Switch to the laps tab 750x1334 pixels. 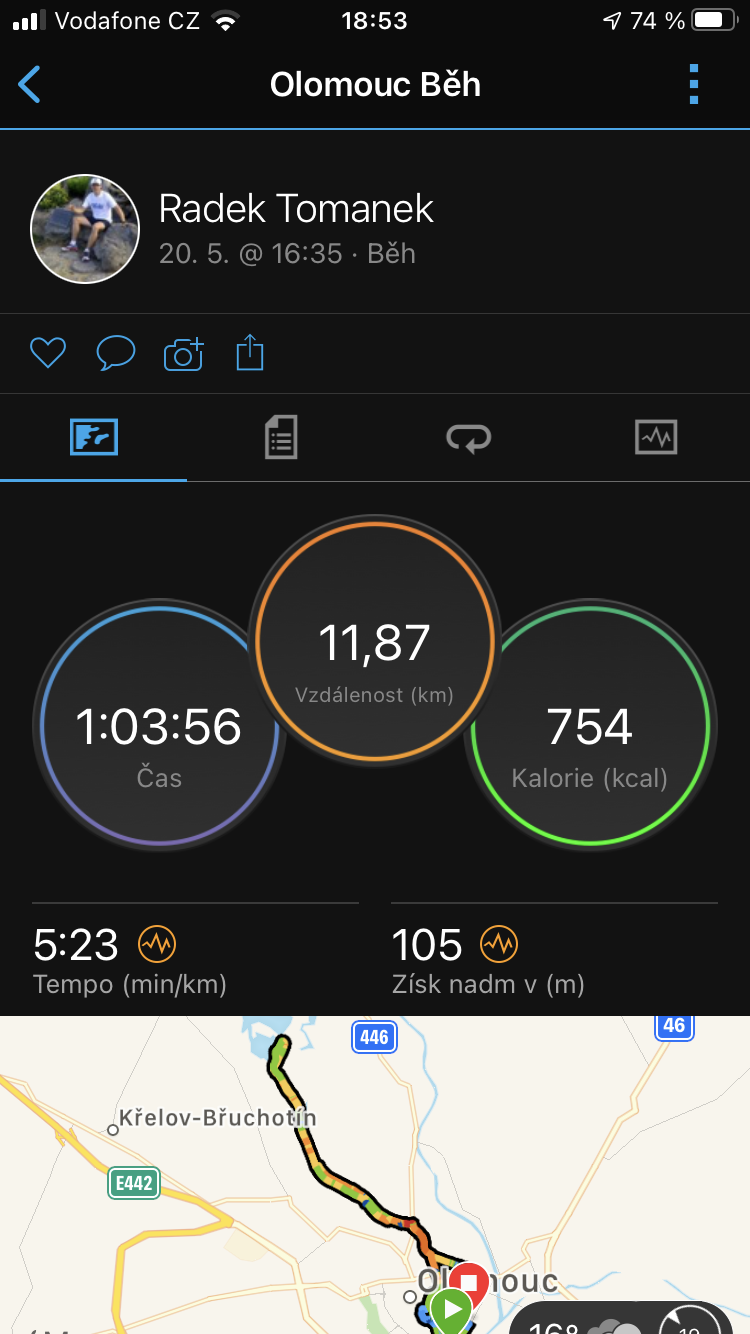[468, 437]
